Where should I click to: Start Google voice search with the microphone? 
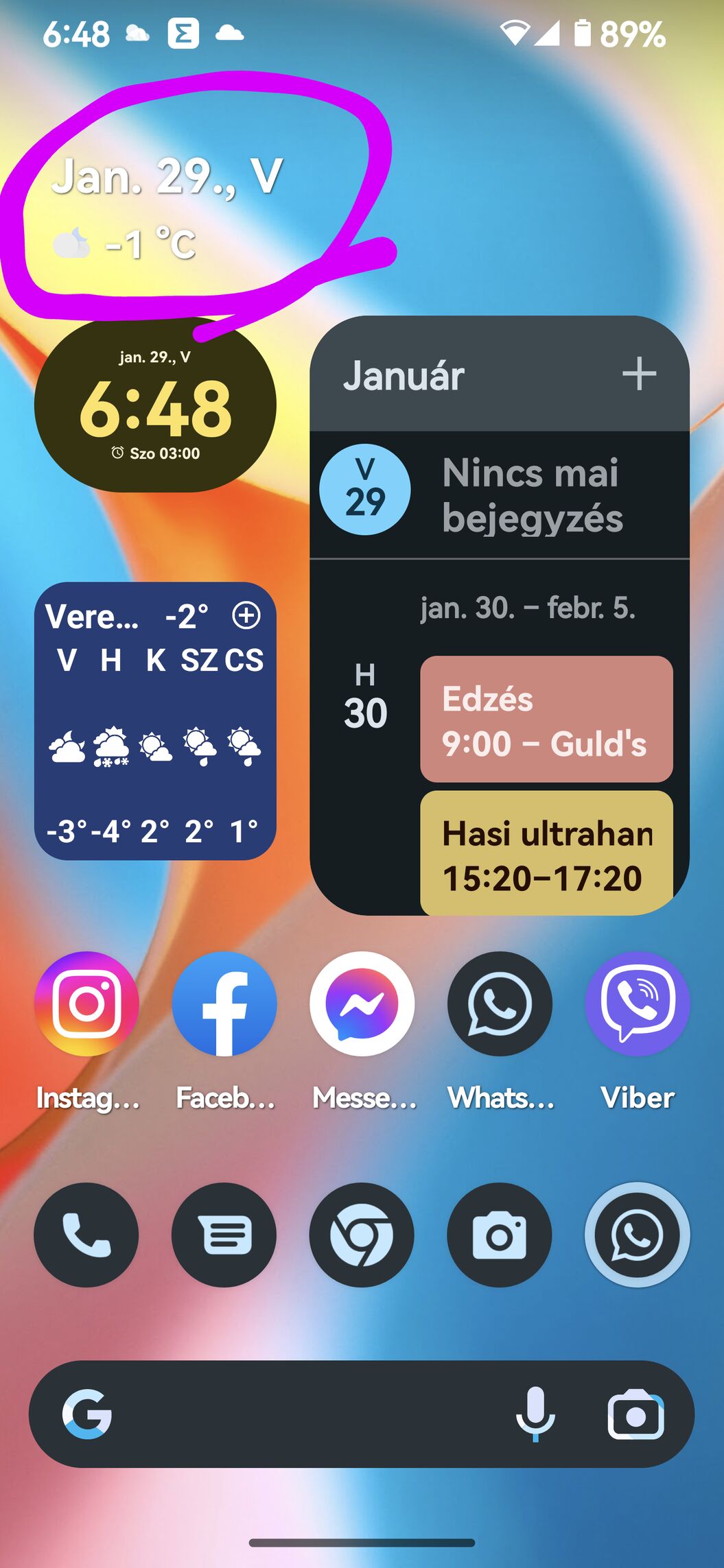pyautogui.click(x=535, y=1414)
